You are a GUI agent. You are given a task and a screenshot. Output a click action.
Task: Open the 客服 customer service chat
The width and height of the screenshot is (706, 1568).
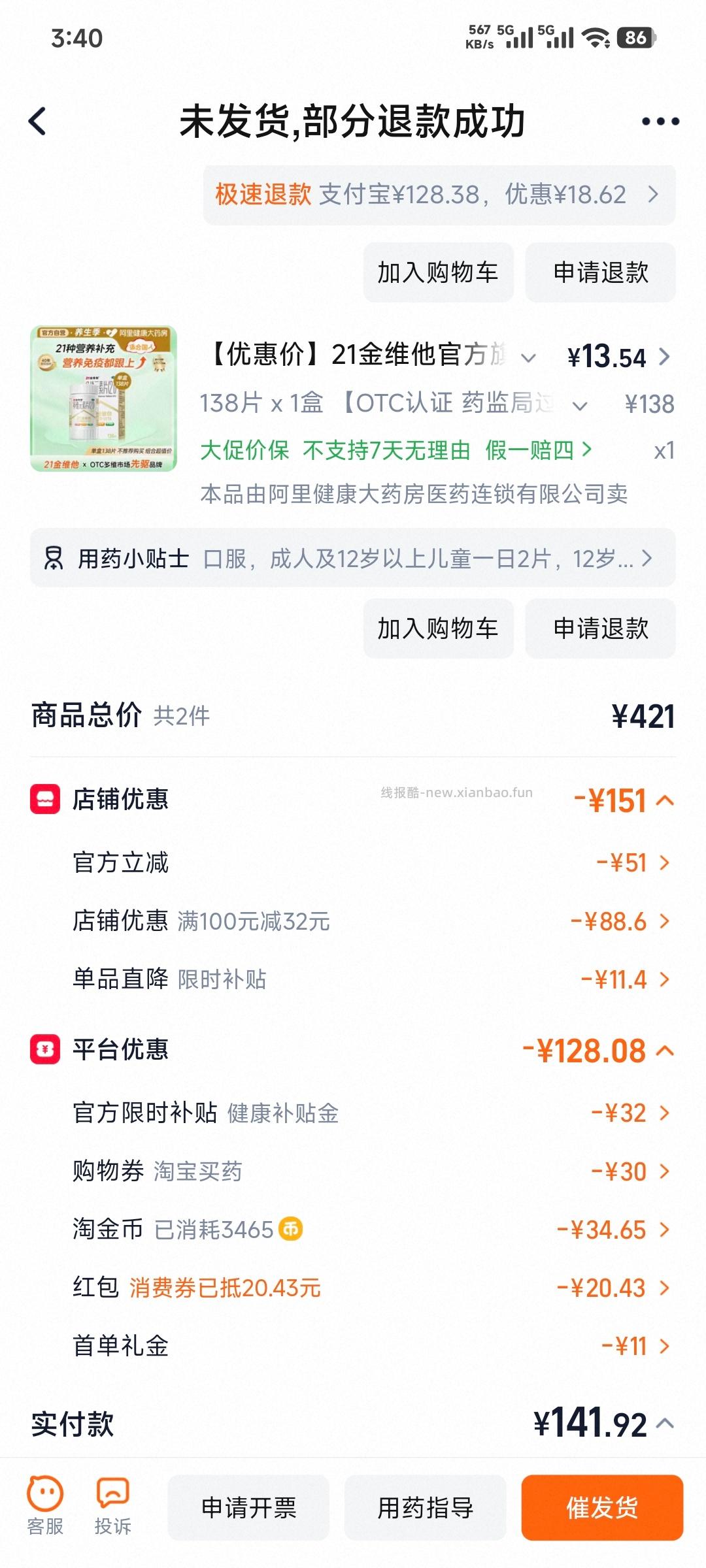tap(43, 1511)
